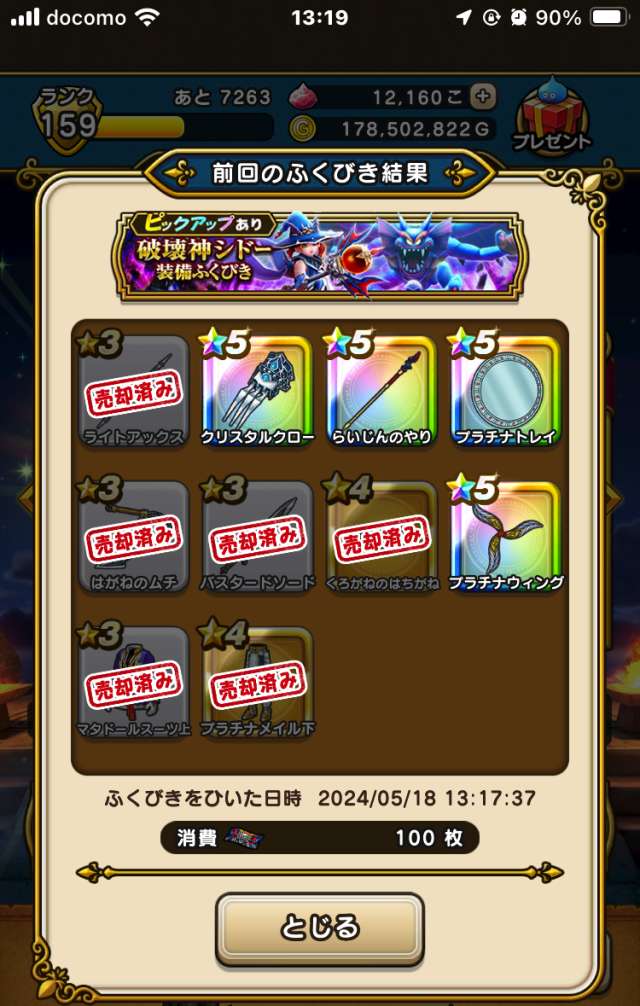Open the プレゼント gift box
The width and height of the screenshot is (640, 1006).
[552, 113]
